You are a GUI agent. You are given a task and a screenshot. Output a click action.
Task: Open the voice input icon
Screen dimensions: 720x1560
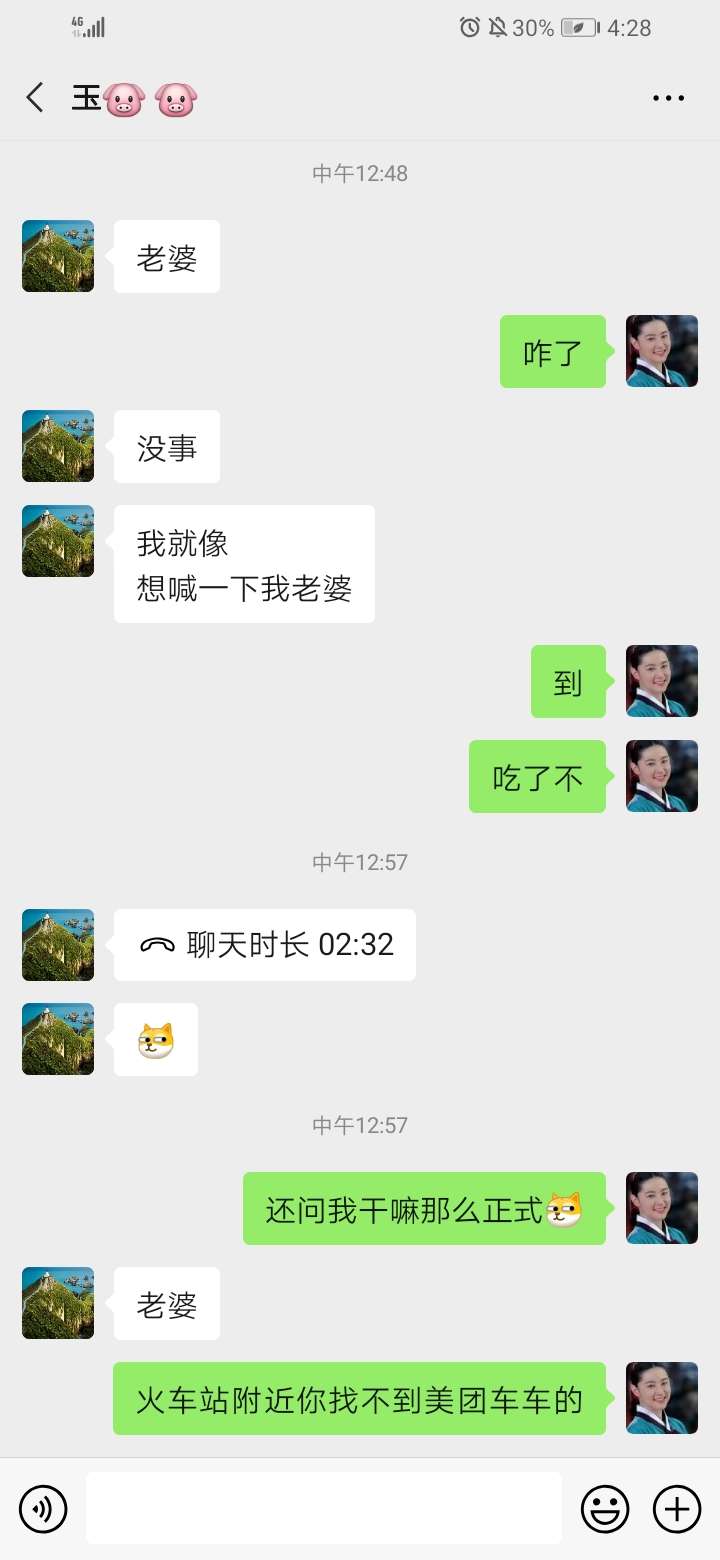coord(42,1508)
